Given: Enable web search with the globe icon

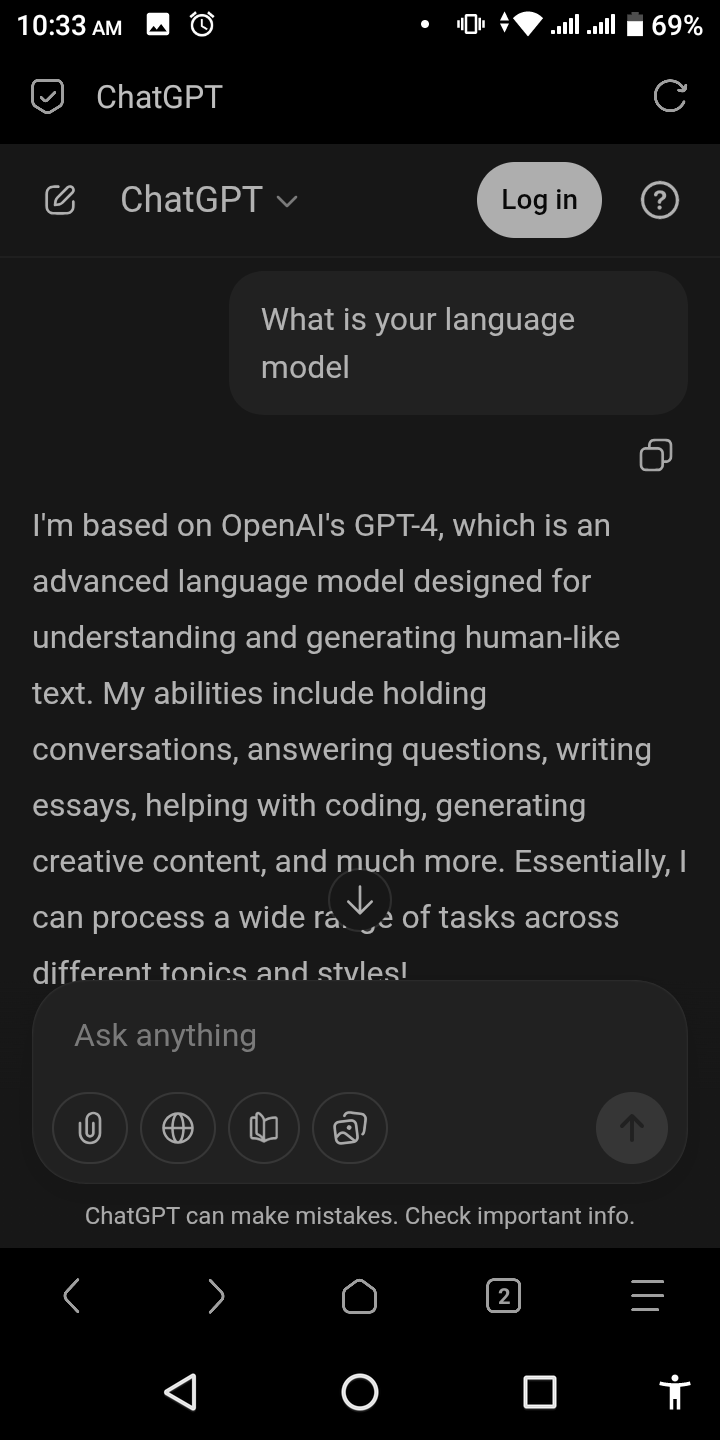Looking at the screenshot, I should coord(177,1128).
